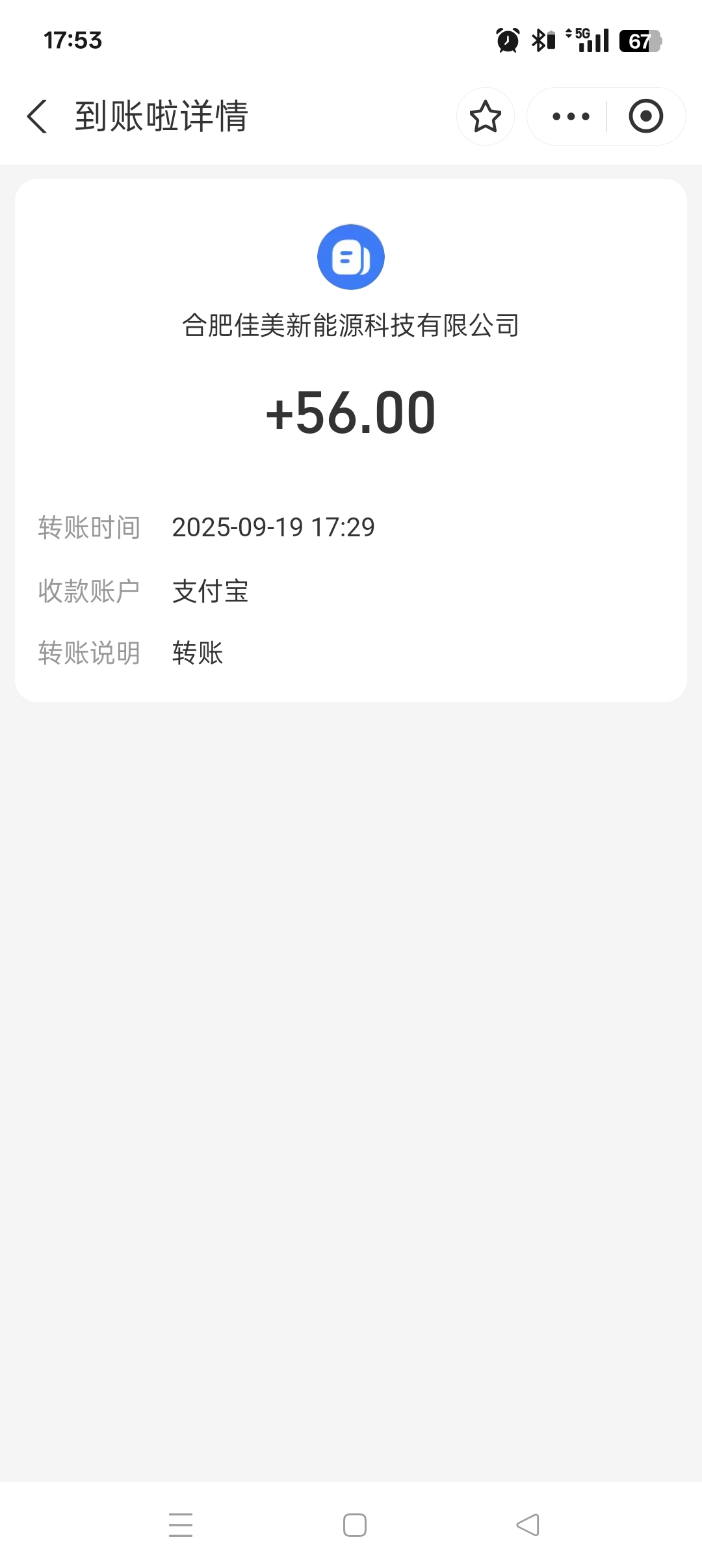
Task: Favorite this mini program with the star
Action: 486,116
